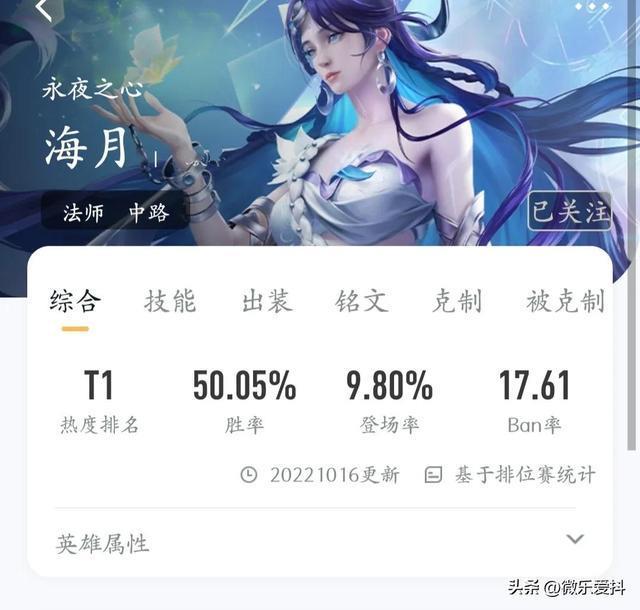Switch to the 技能 tab

coord(170,300)
